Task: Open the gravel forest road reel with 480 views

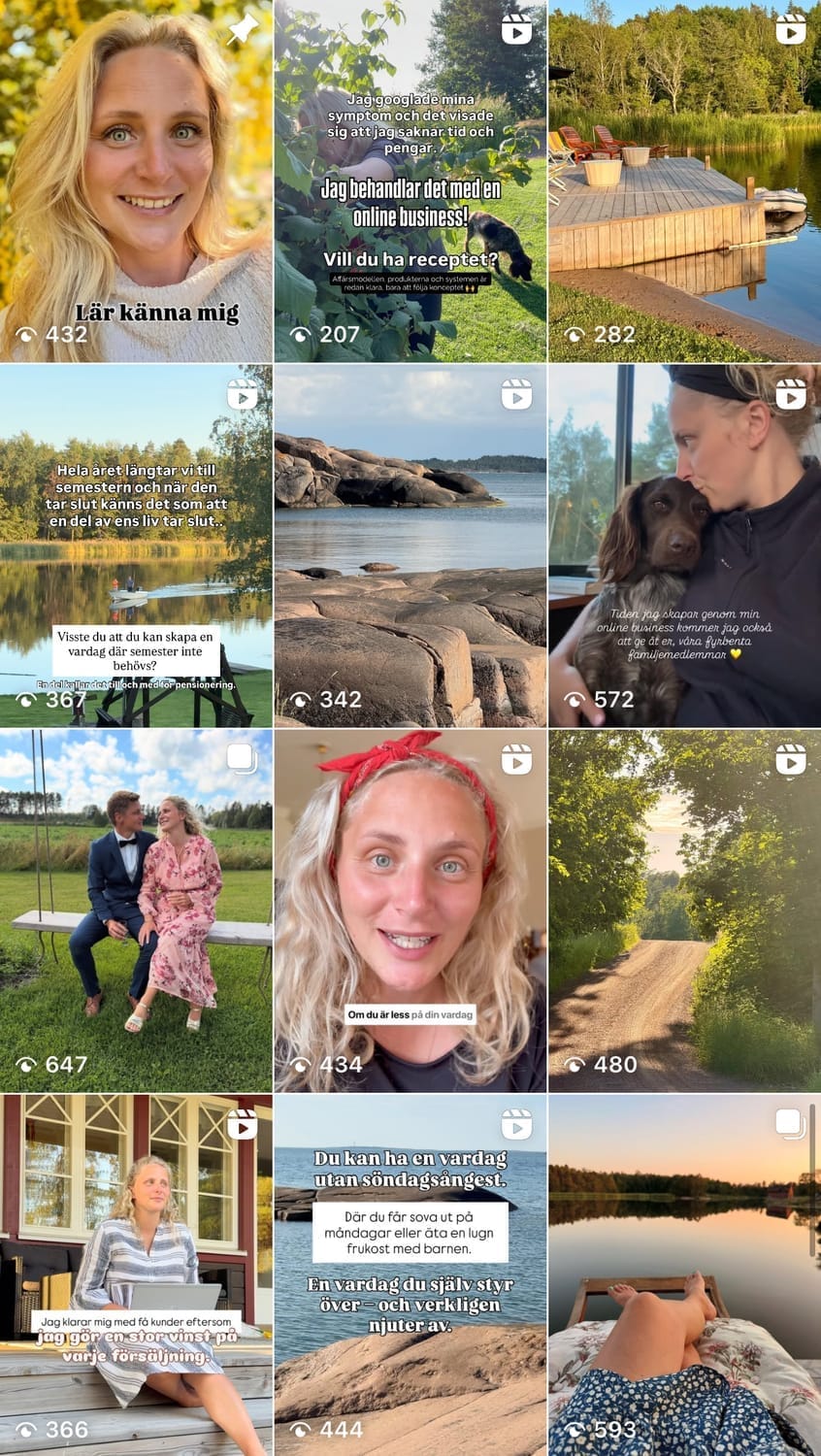Action: (x=684, y=910)
